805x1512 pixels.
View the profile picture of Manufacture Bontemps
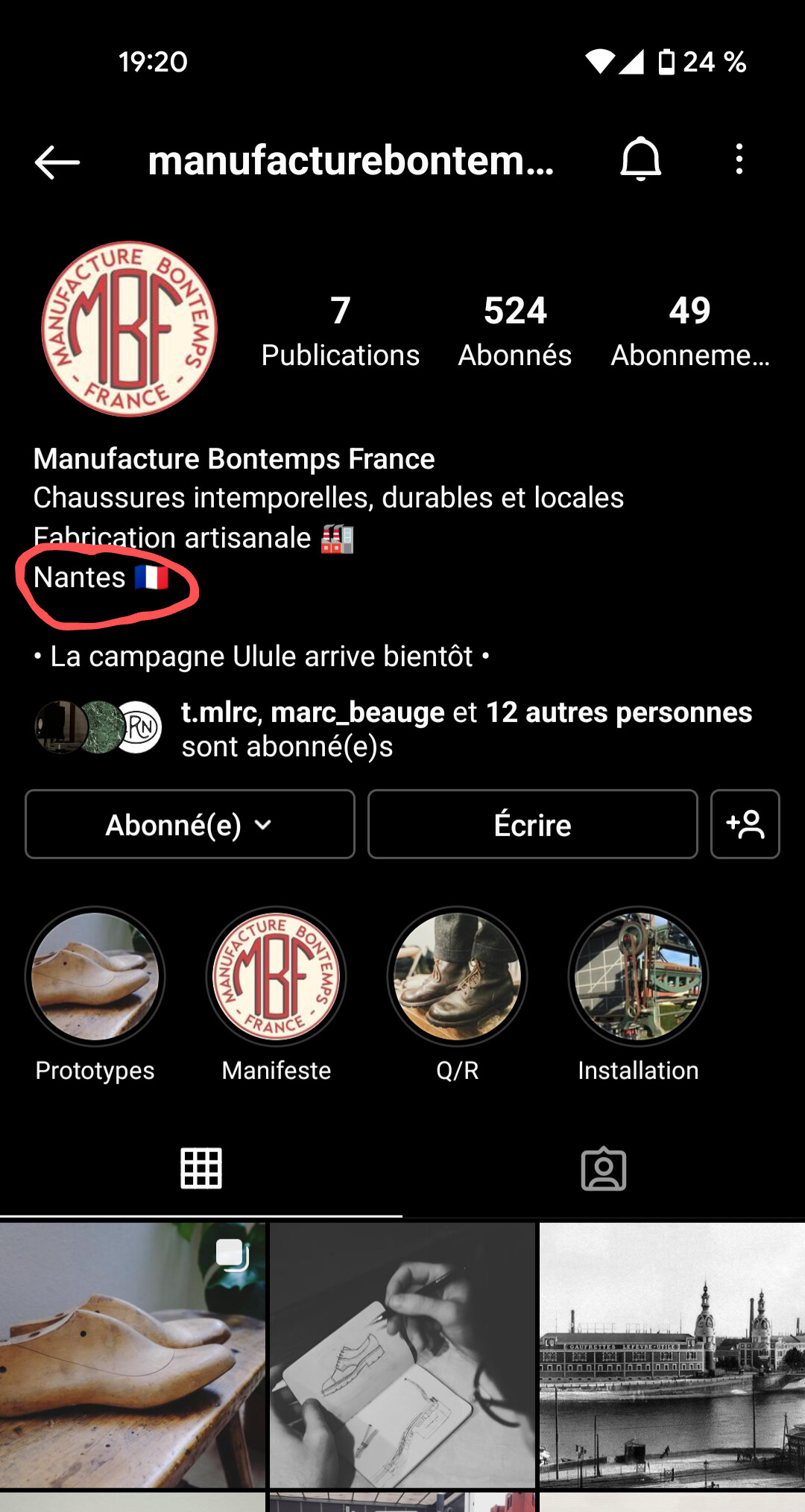click(x=129, y=329)
